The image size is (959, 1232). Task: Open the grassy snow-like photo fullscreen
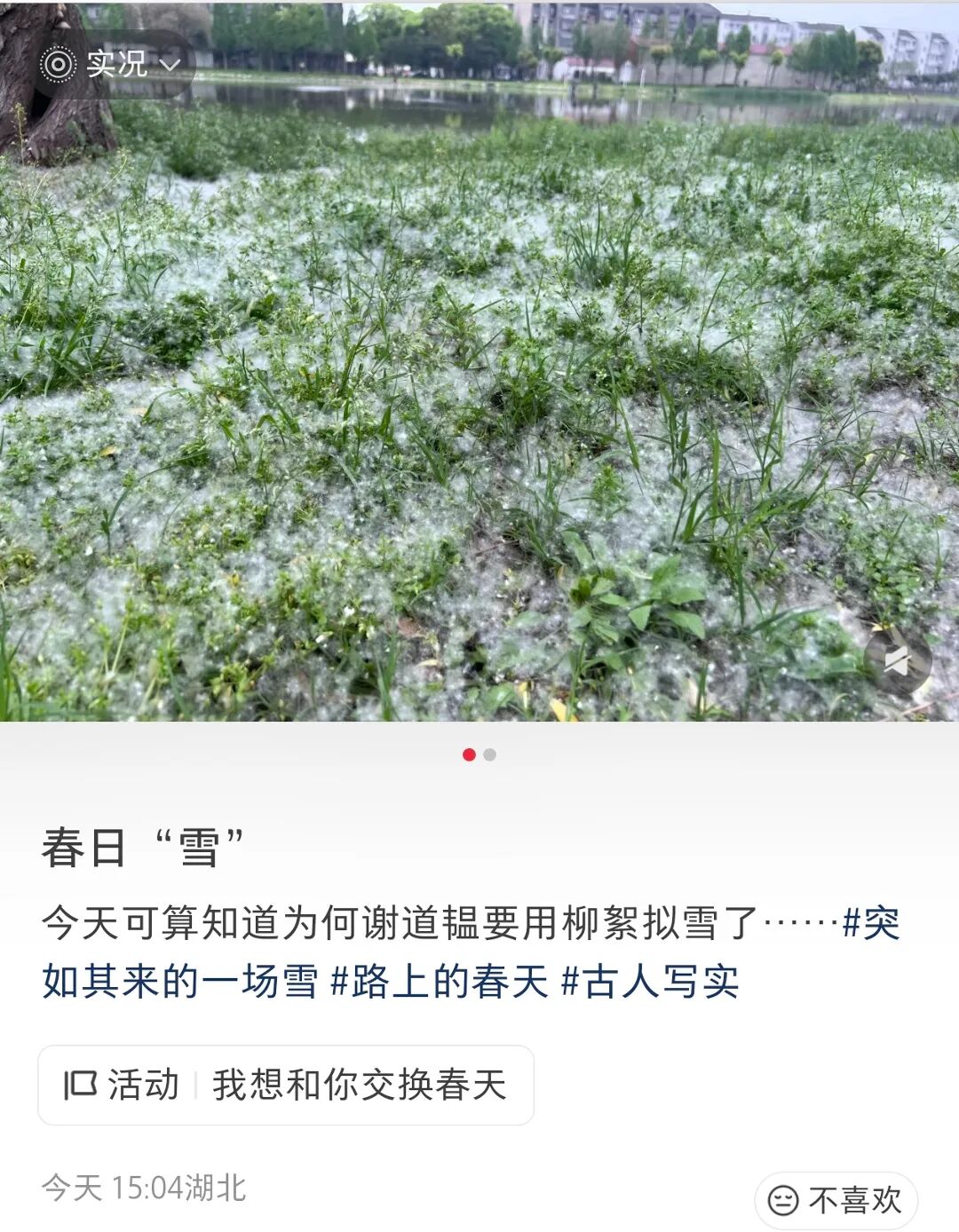479,399
